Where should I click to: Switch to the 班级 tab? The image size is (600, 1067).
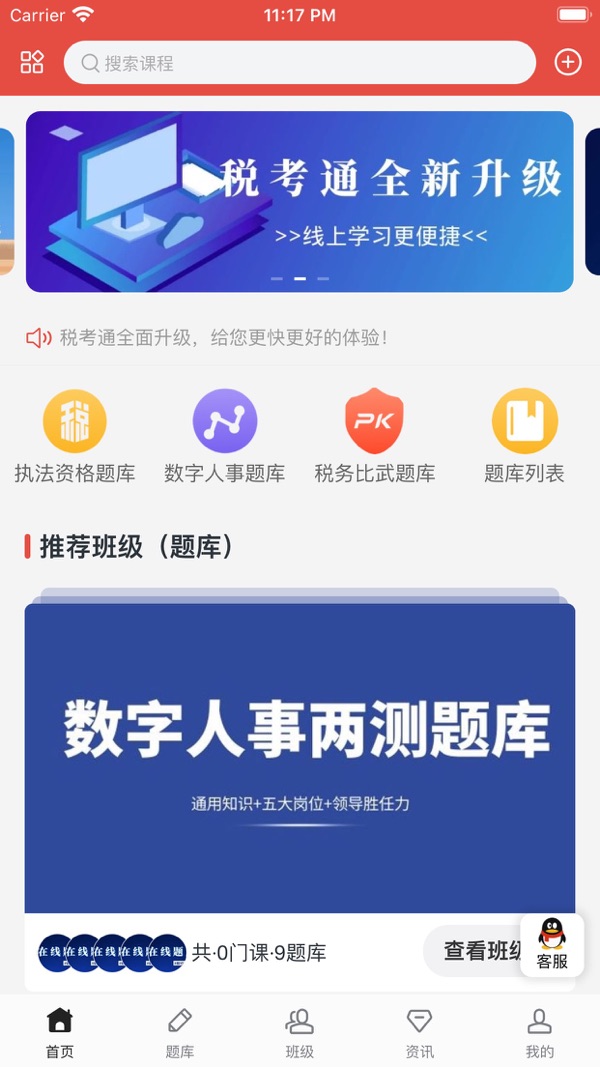(300, 1032)
